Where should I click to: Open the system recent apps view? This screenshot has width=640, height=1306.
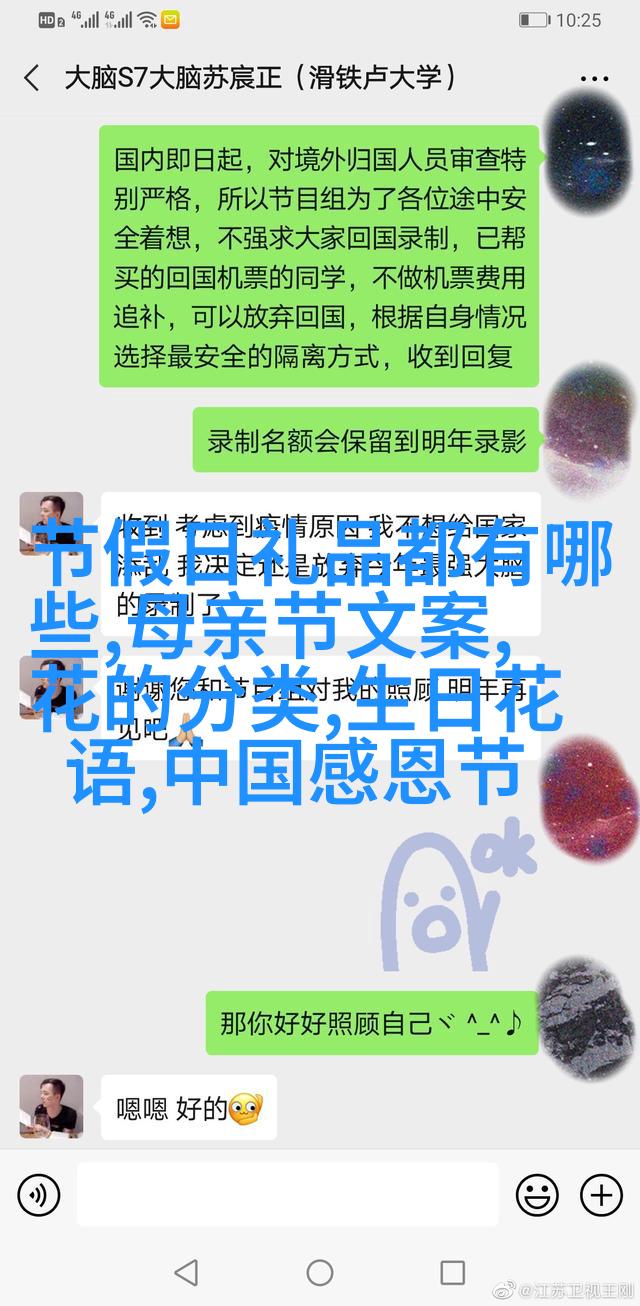(453, 1273)
